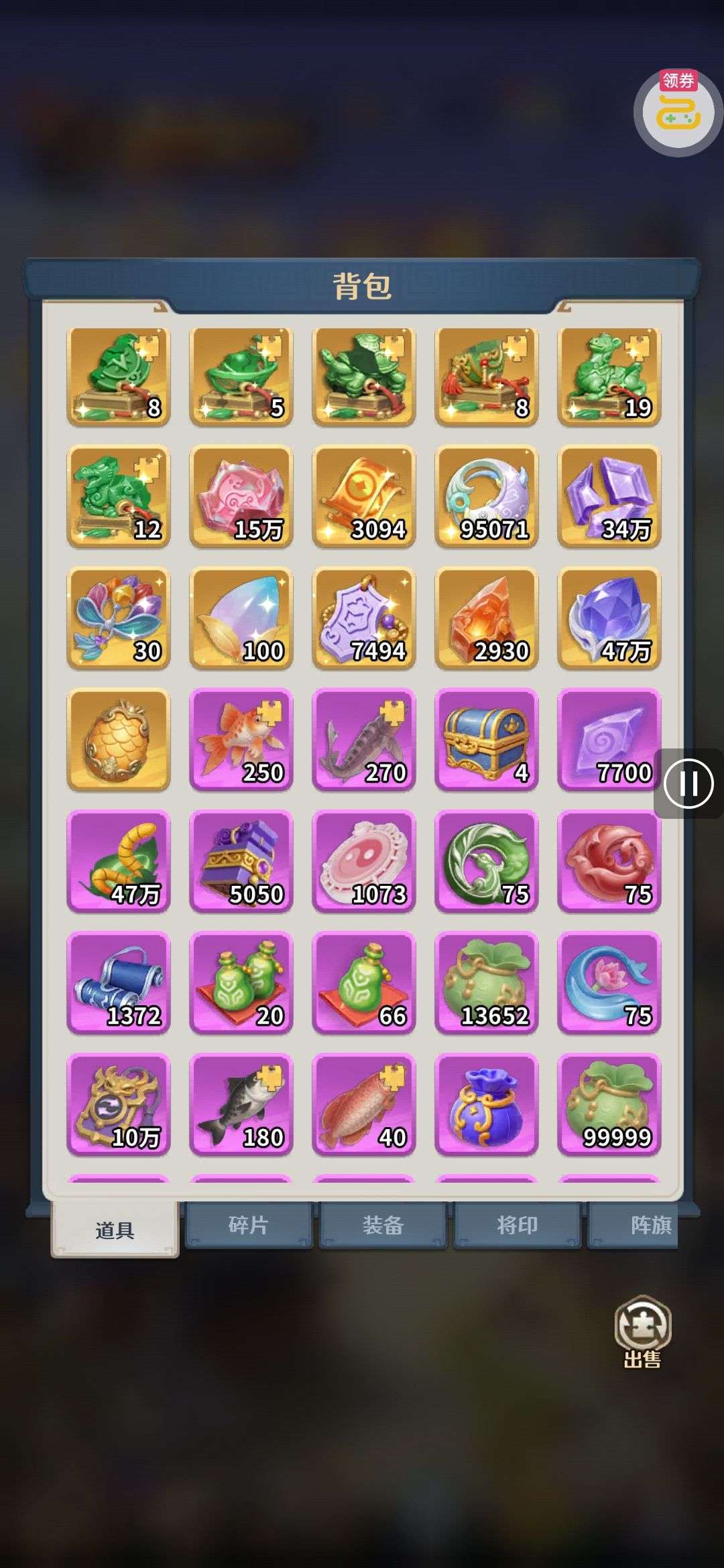The height and width of the screenshot is (1568, 724).
Task: Tap the floating pause button
Action: 688,783
